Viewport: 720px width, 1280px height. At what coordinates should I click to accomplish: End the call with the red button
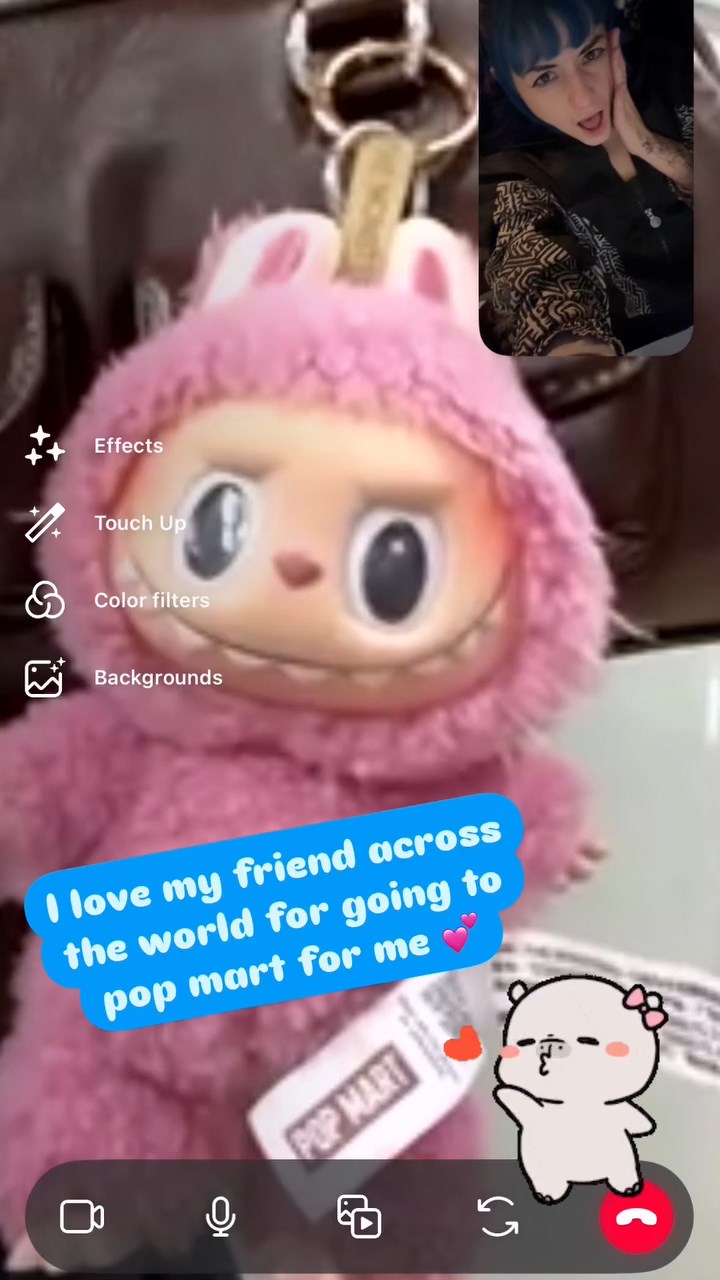[636, 1217]
